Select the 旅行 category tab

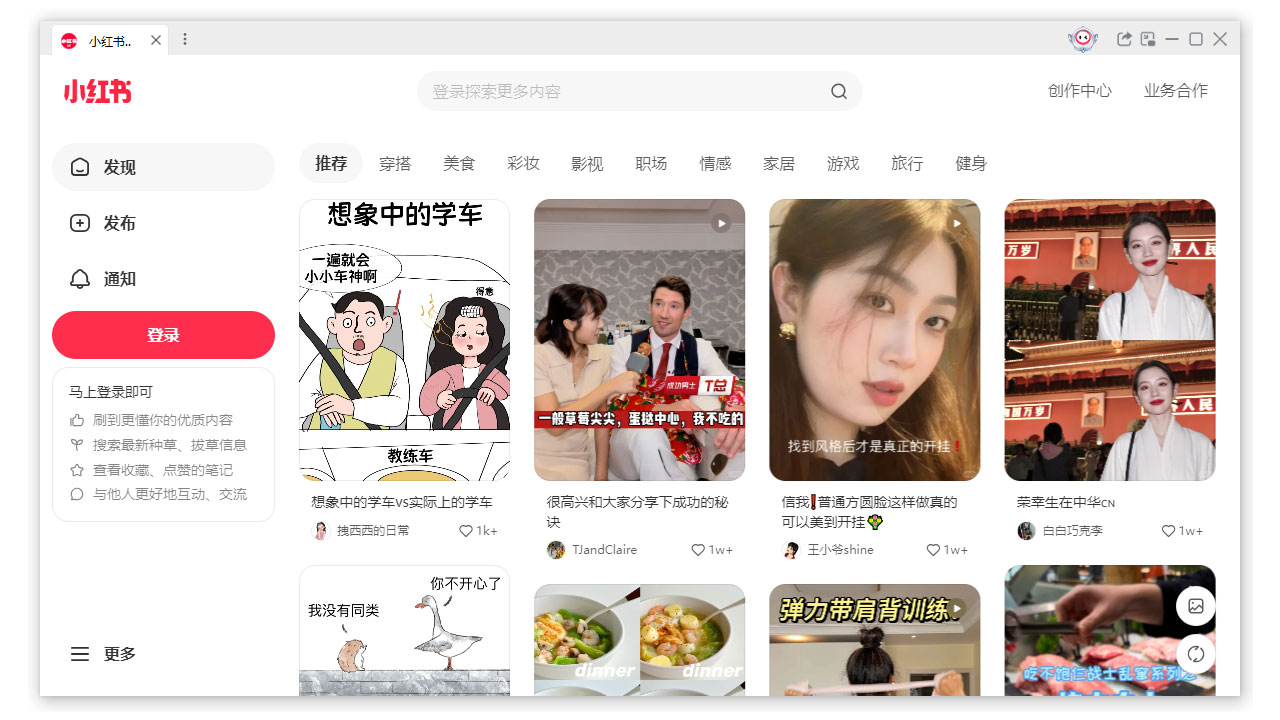[x=907, y=163]
